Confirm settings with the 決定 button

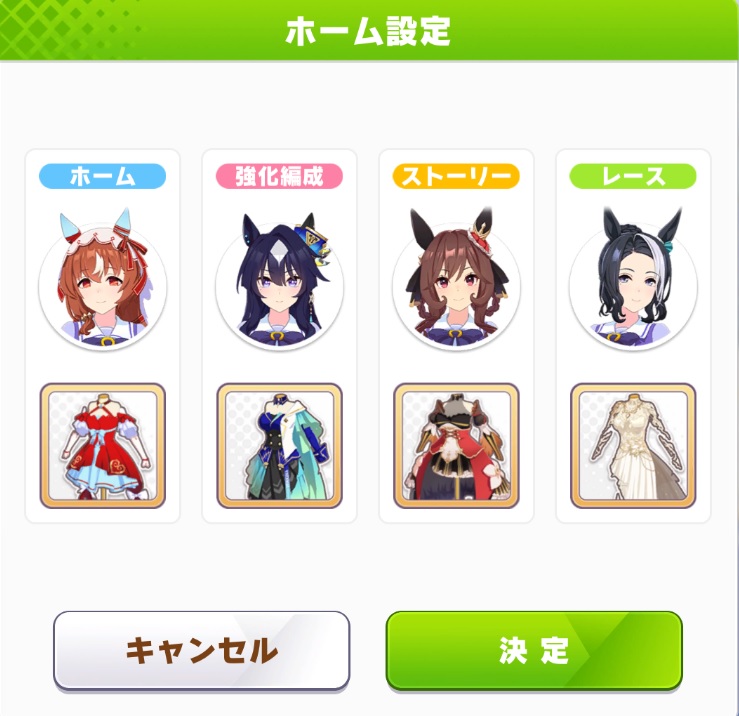click(534, 650)
